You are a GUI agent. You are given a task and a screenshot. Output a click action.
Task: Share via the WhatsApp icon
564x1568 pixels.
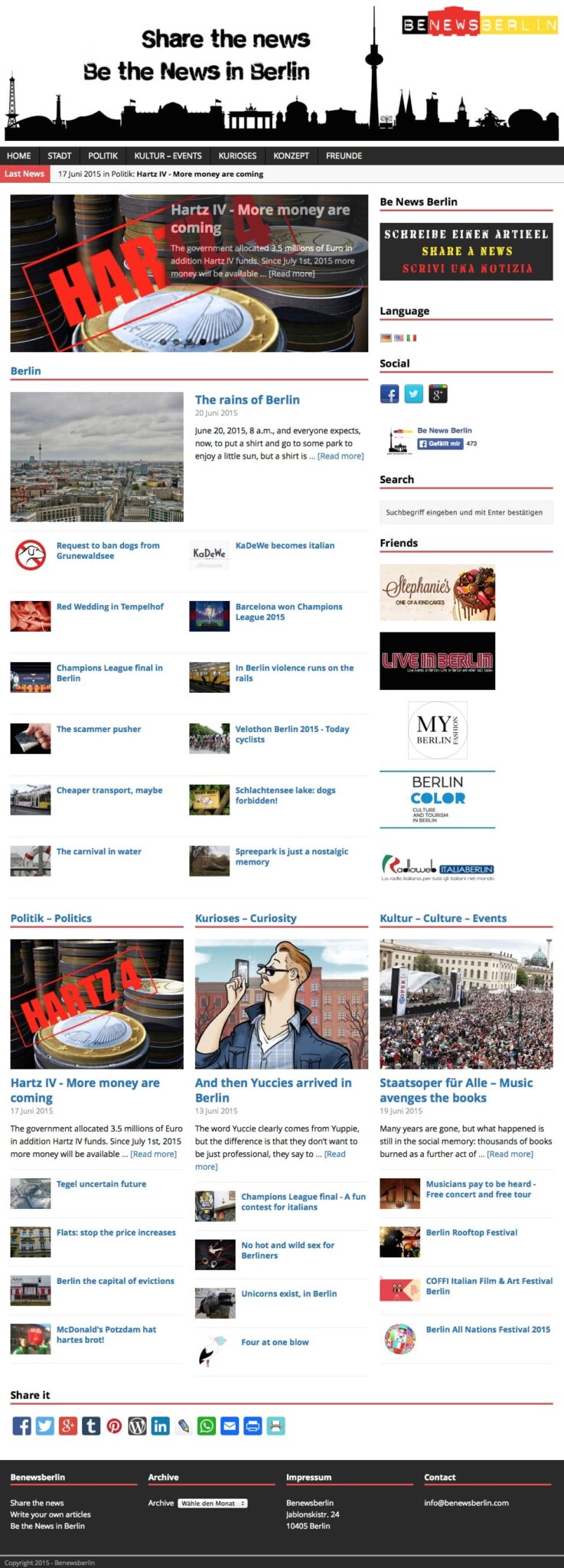(207, 1426)
